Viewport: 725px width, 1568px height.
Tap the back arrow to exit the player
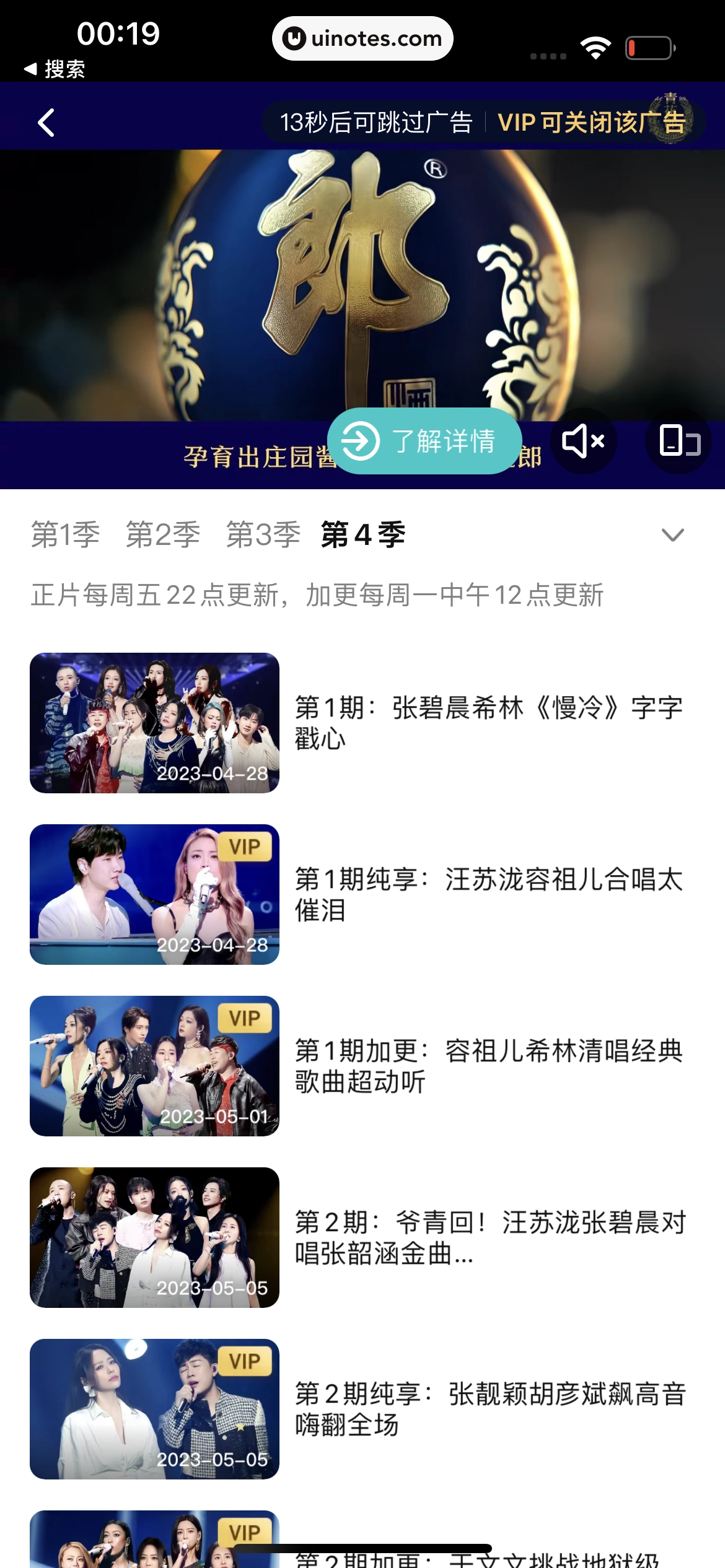(x=46, y=123)
